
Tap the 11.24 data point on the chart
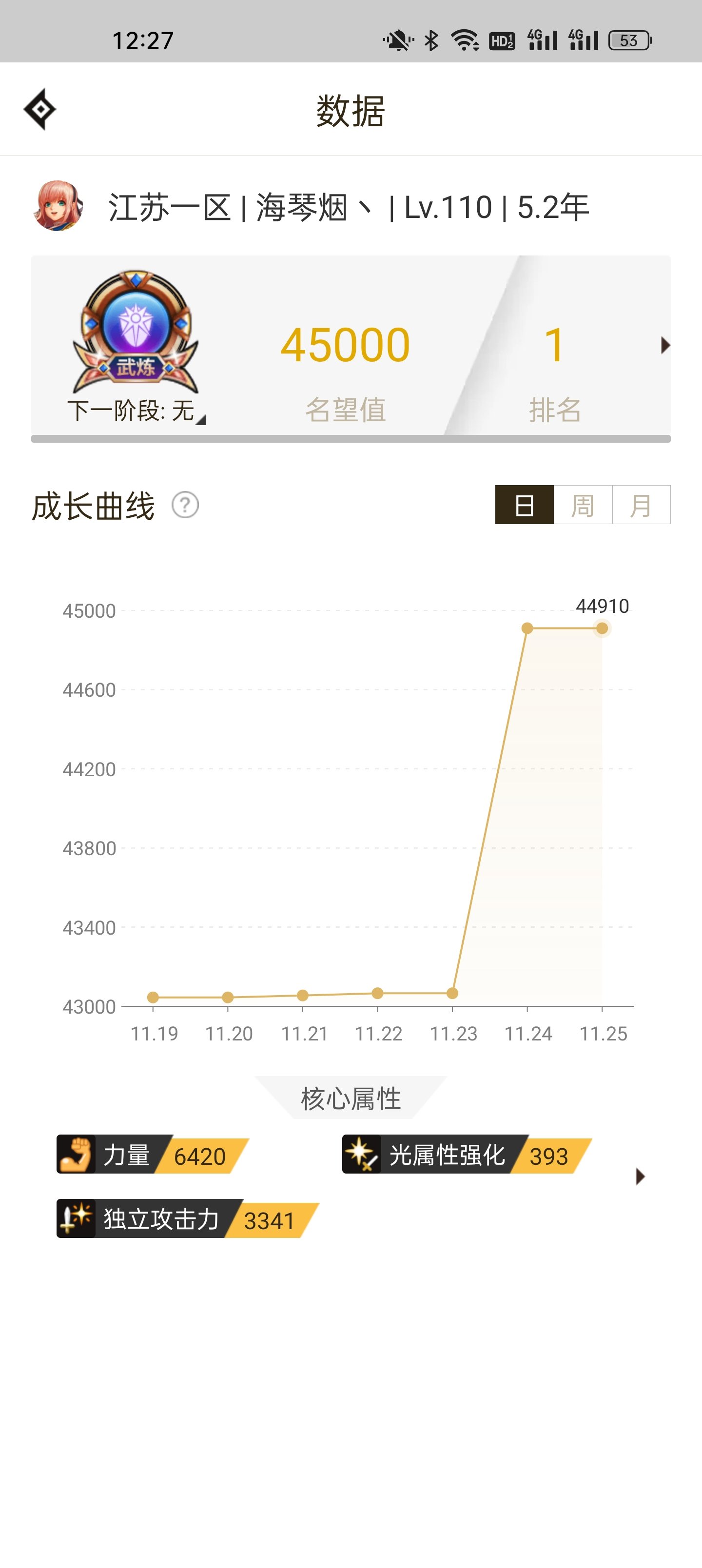coord(527,628)
